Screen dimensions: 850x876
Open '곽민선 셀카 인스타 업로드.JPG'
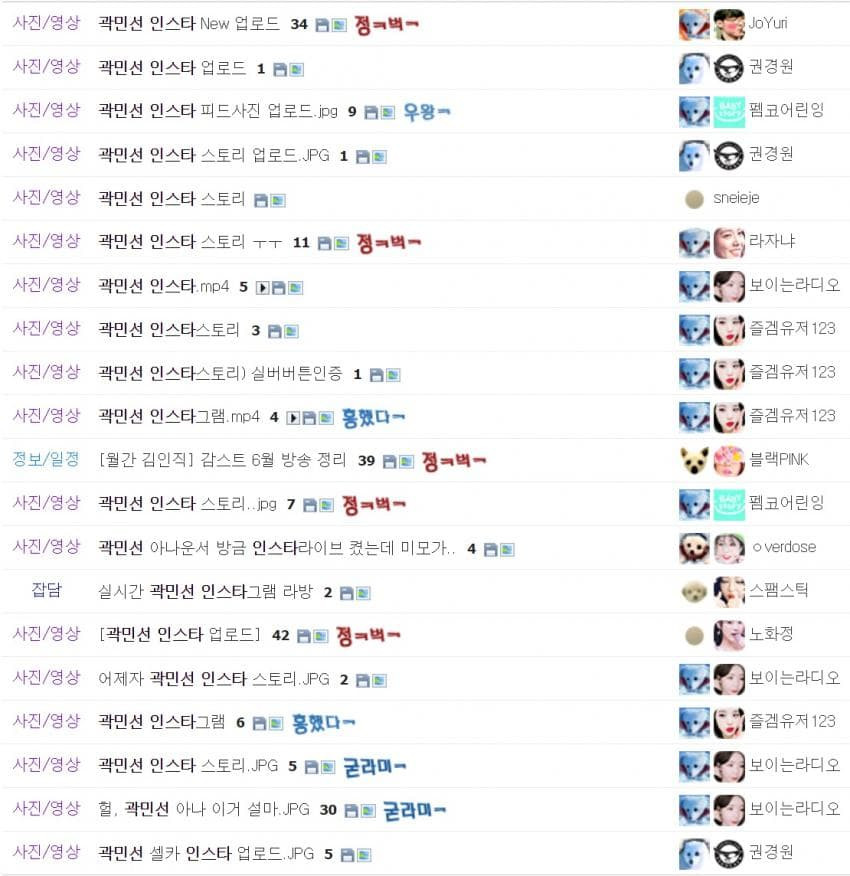click(x=206, y=854)
